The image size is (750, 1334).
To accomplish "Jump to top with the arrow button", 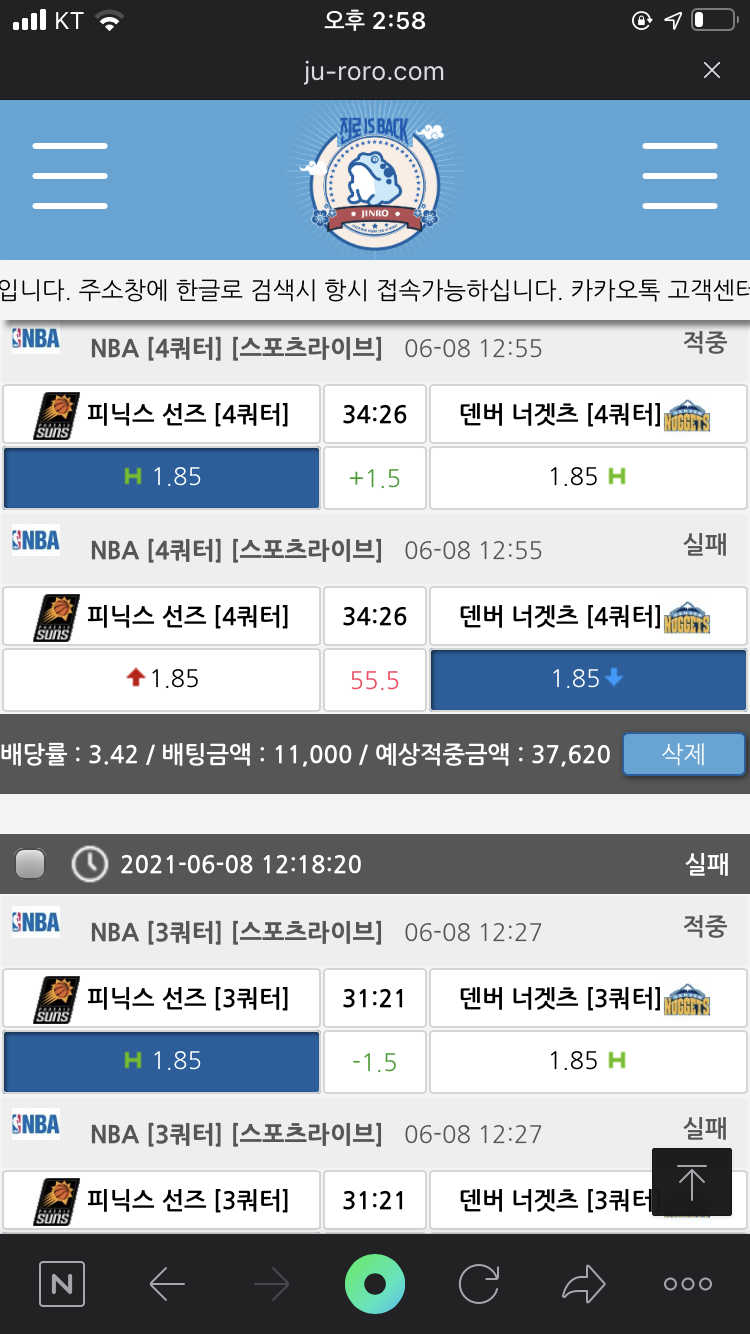I will pos(691,1182).
